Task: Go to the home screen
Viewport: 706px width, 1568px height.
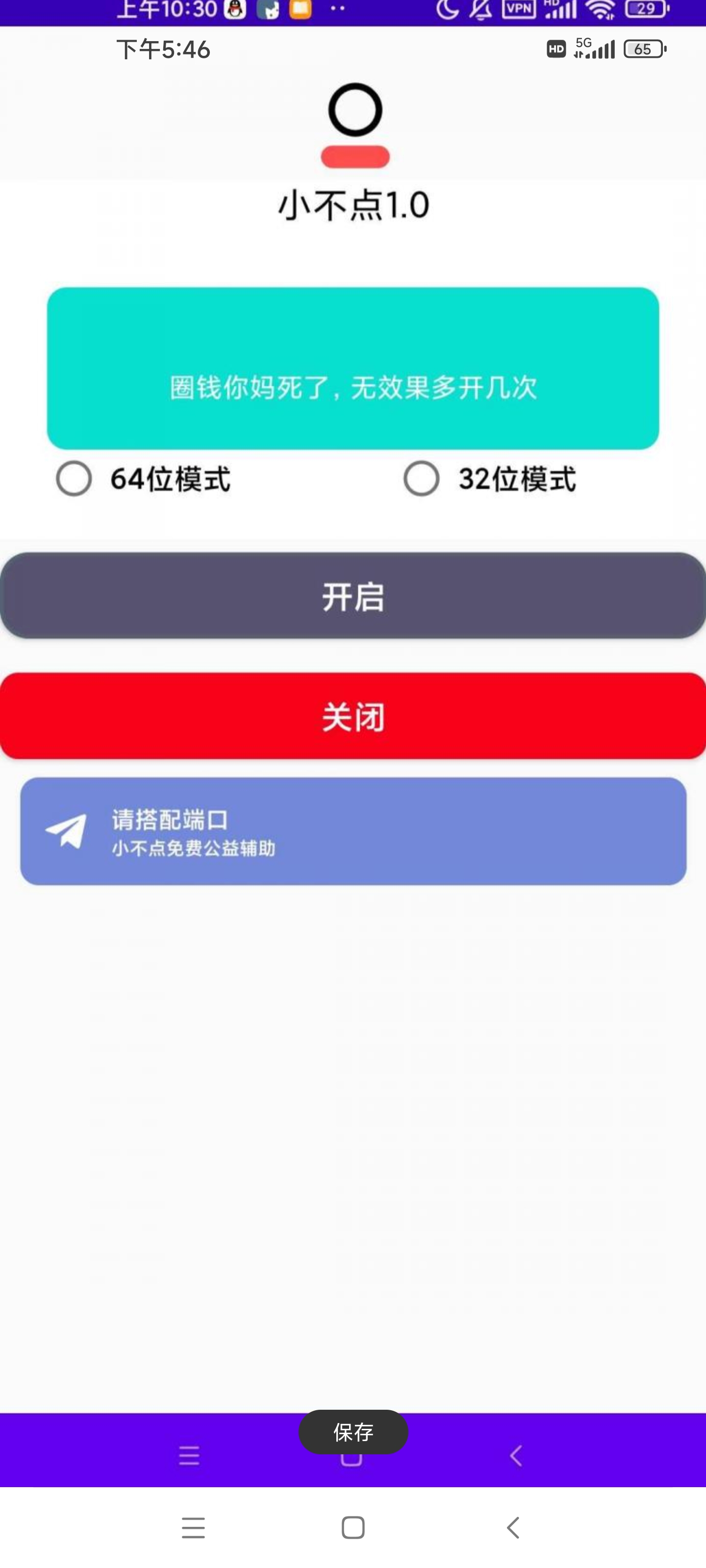Action: coord(353,1527)
